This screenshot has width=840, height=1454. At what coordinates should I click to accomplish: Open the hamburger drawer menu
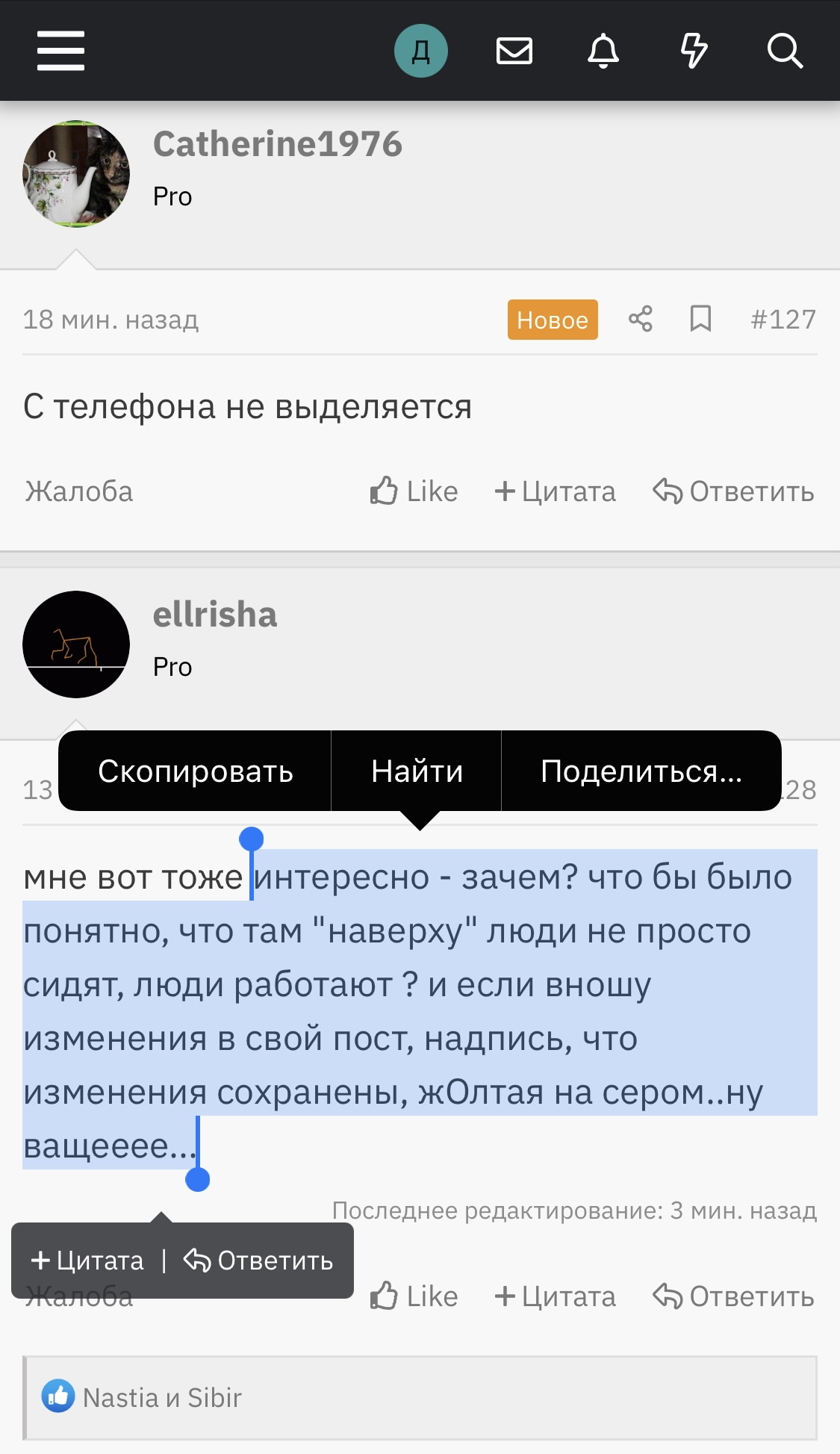pyautogui.click(x=60, y=51)
